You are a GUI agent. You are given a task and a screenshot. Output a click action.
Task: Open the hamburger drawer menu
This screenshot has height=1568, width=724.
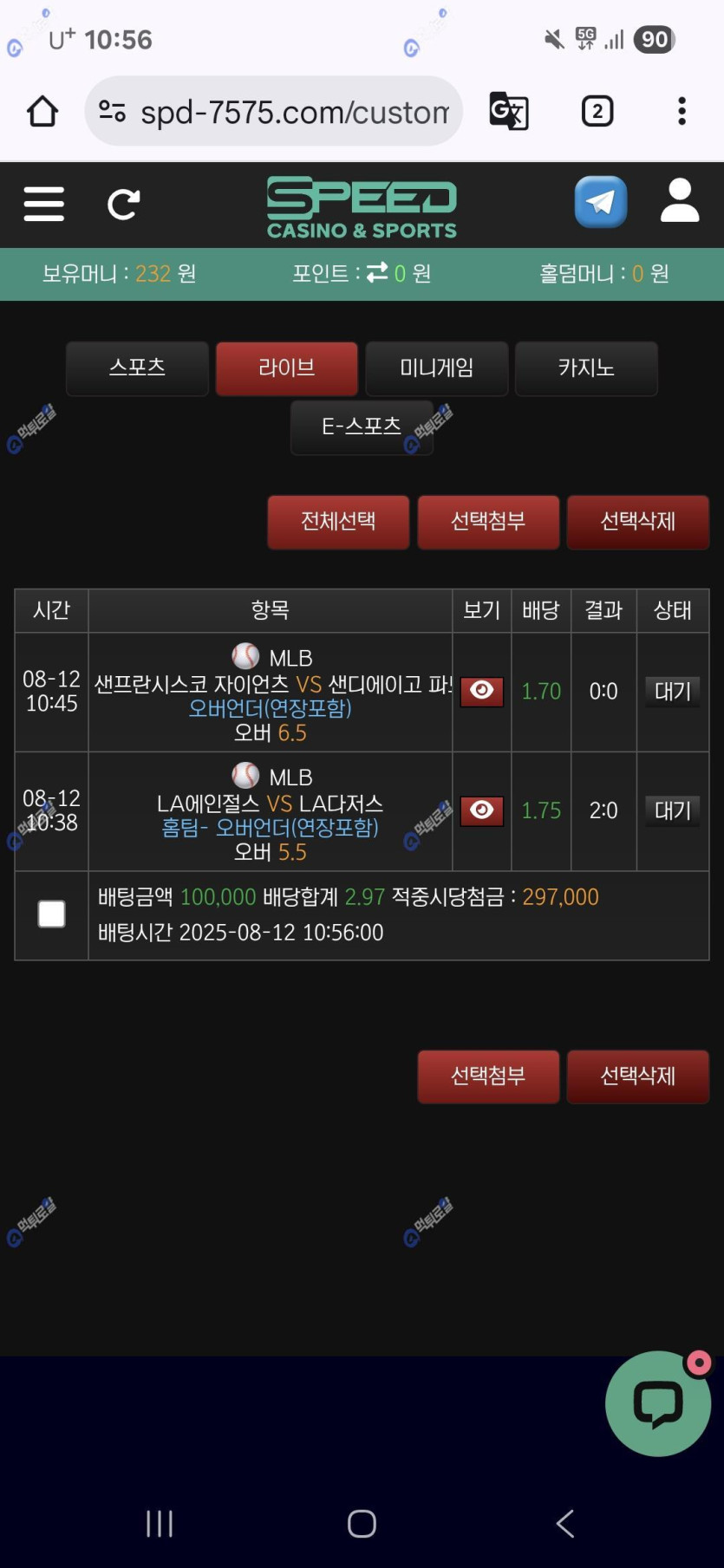tap(44, 205)
